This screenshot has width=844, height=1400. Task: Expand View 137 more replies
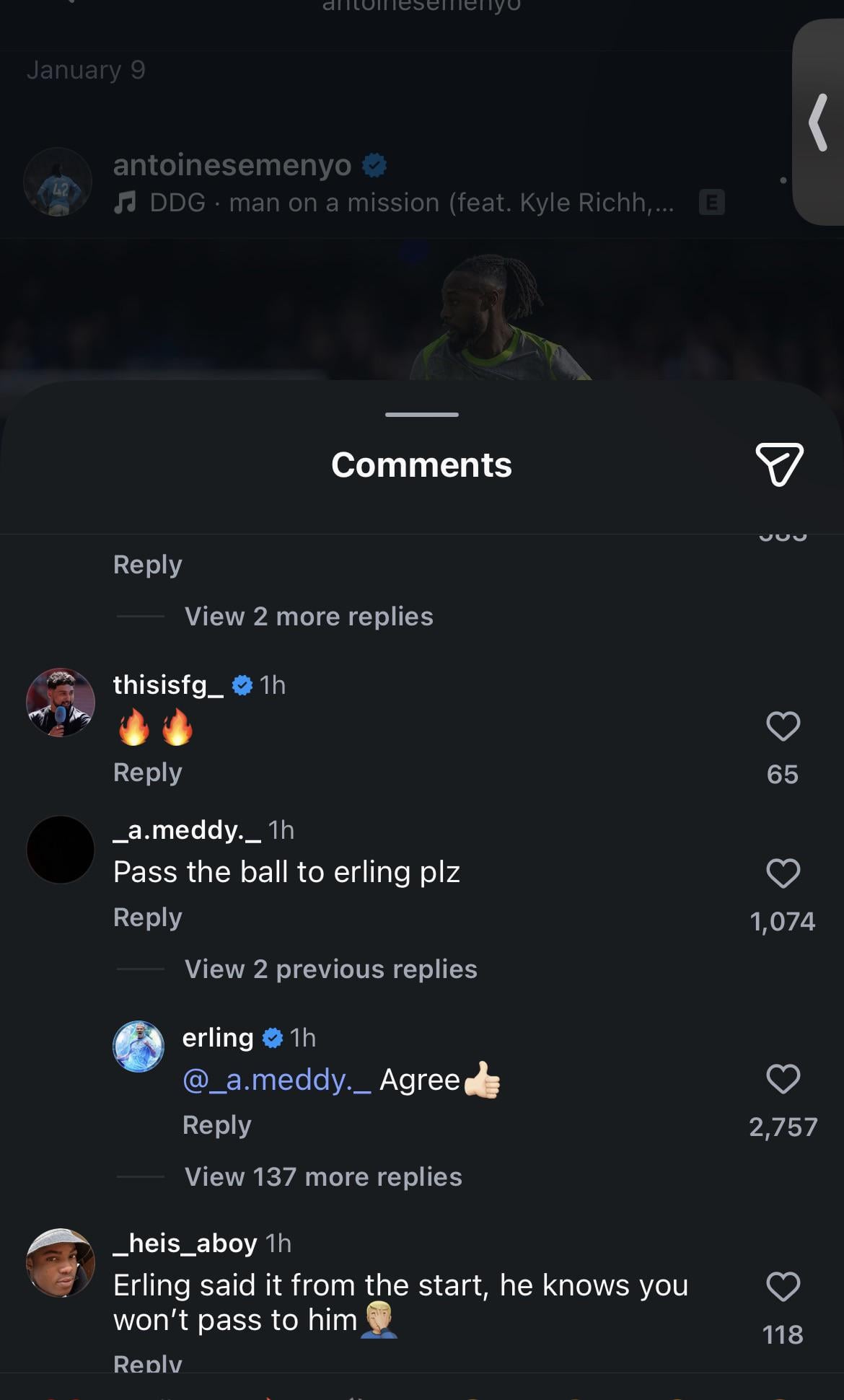(323, 1177)
